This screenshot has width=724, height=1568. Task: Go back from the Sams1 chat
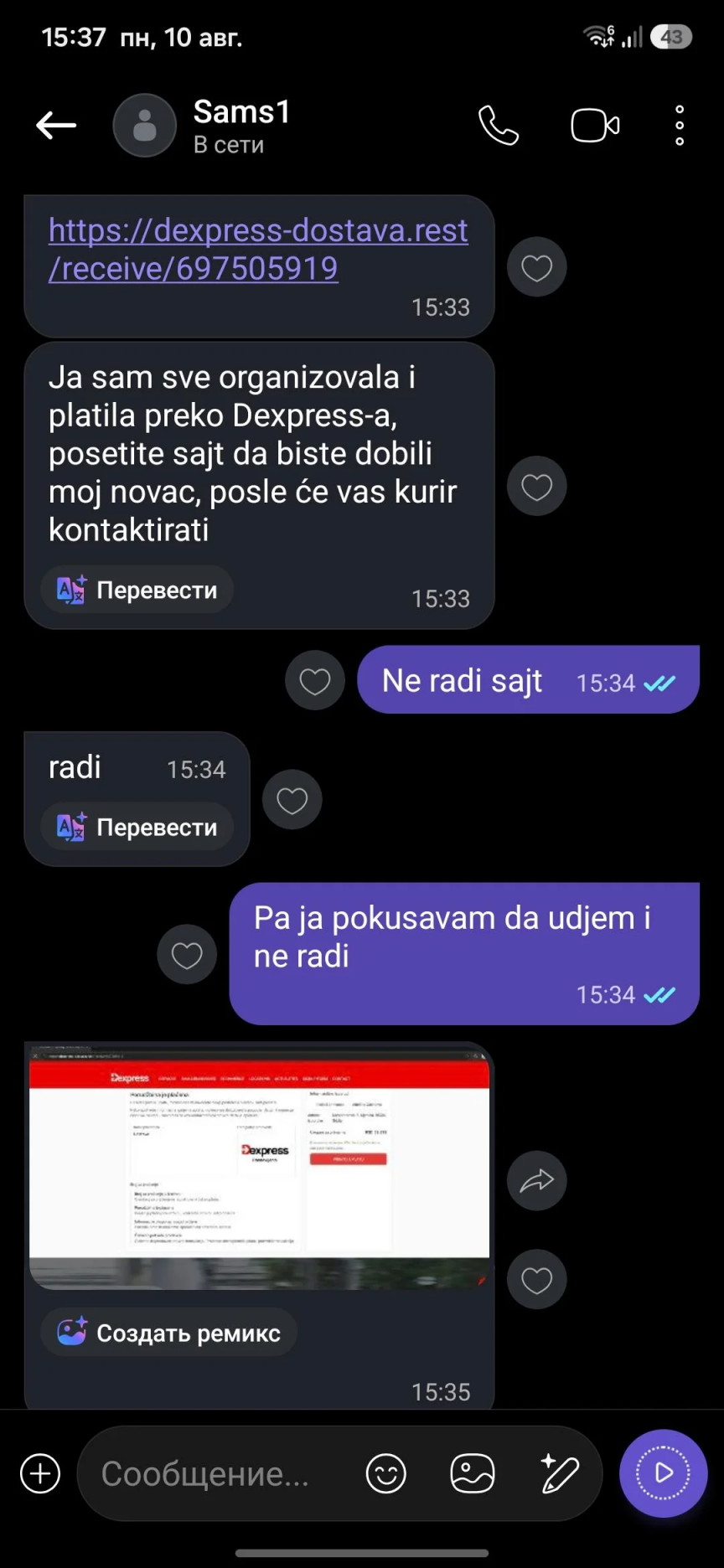point(56,126)
